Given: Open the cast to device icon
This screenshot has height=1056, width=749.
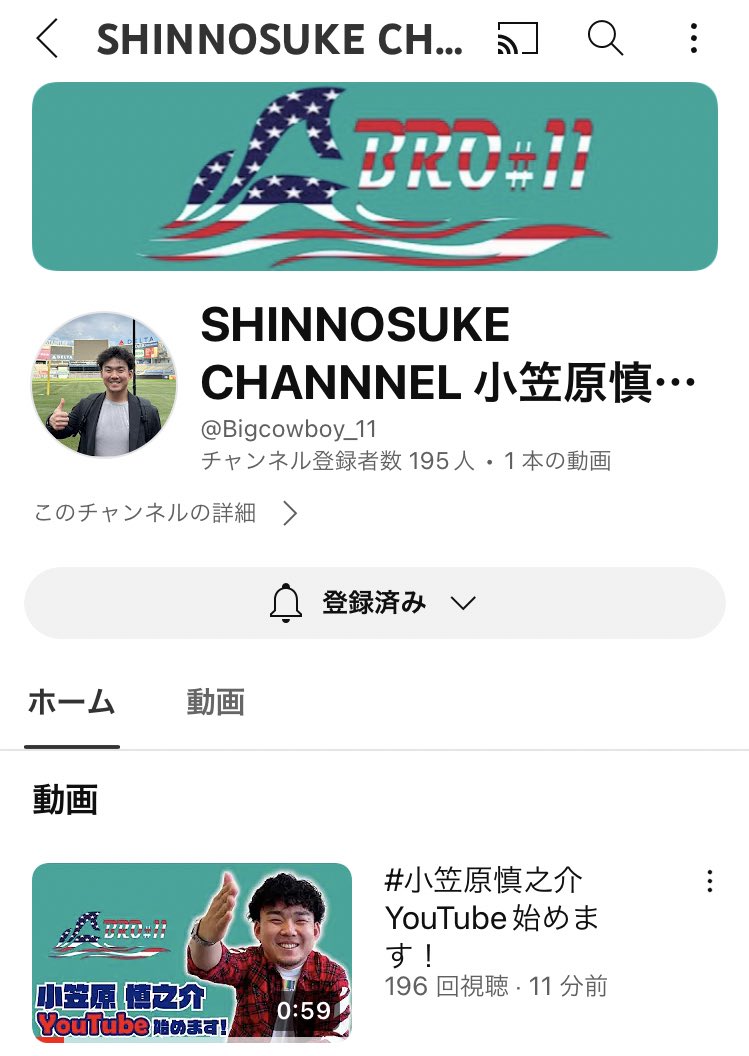Looking at the screenshot, I should (517, 39).
